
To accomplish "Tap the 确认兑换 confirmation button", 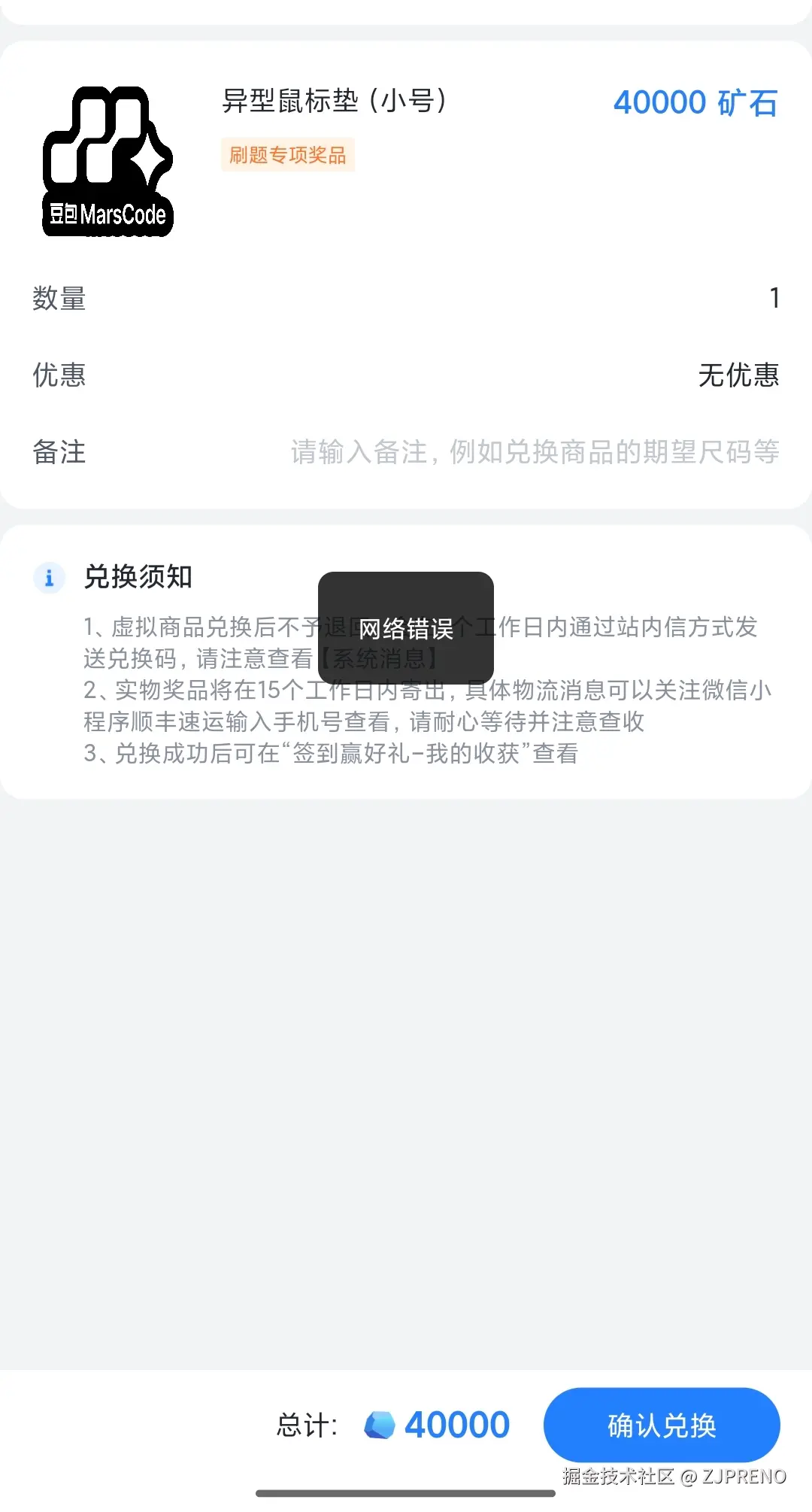I will coord(661,1424).
